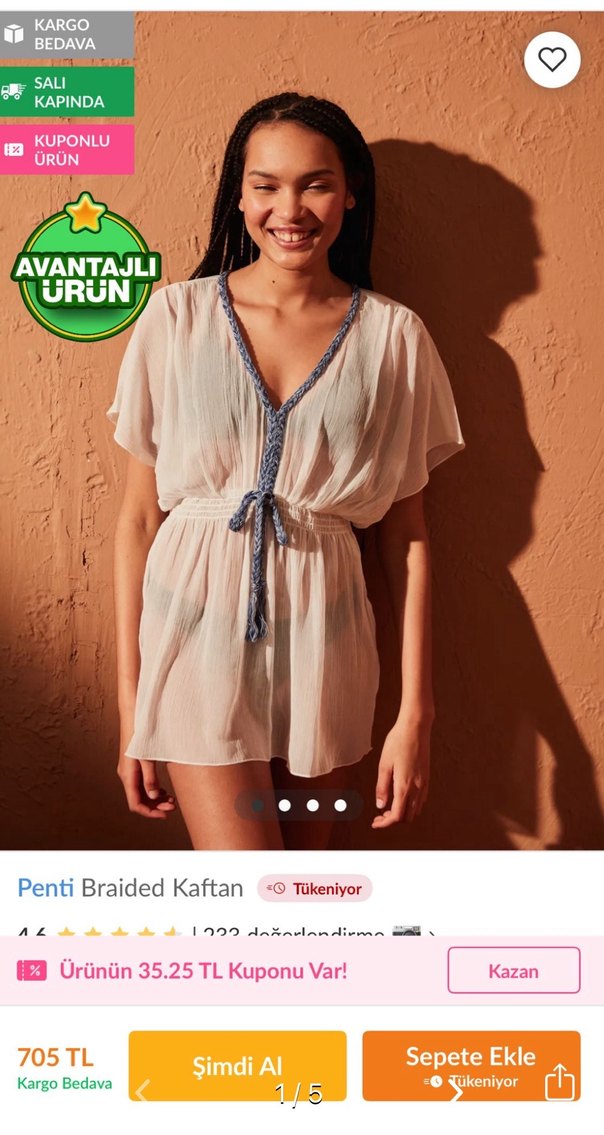Open the 233 değerlendirme reviews
Screen dimensions: 604x1135
pos(292,933)
